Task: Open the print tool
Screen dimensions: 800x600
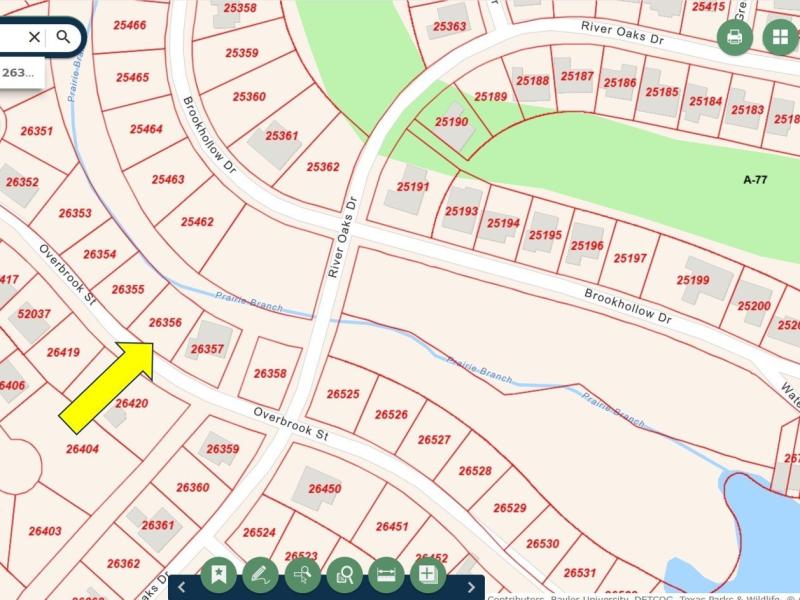Action: click(x=735, y=37)
